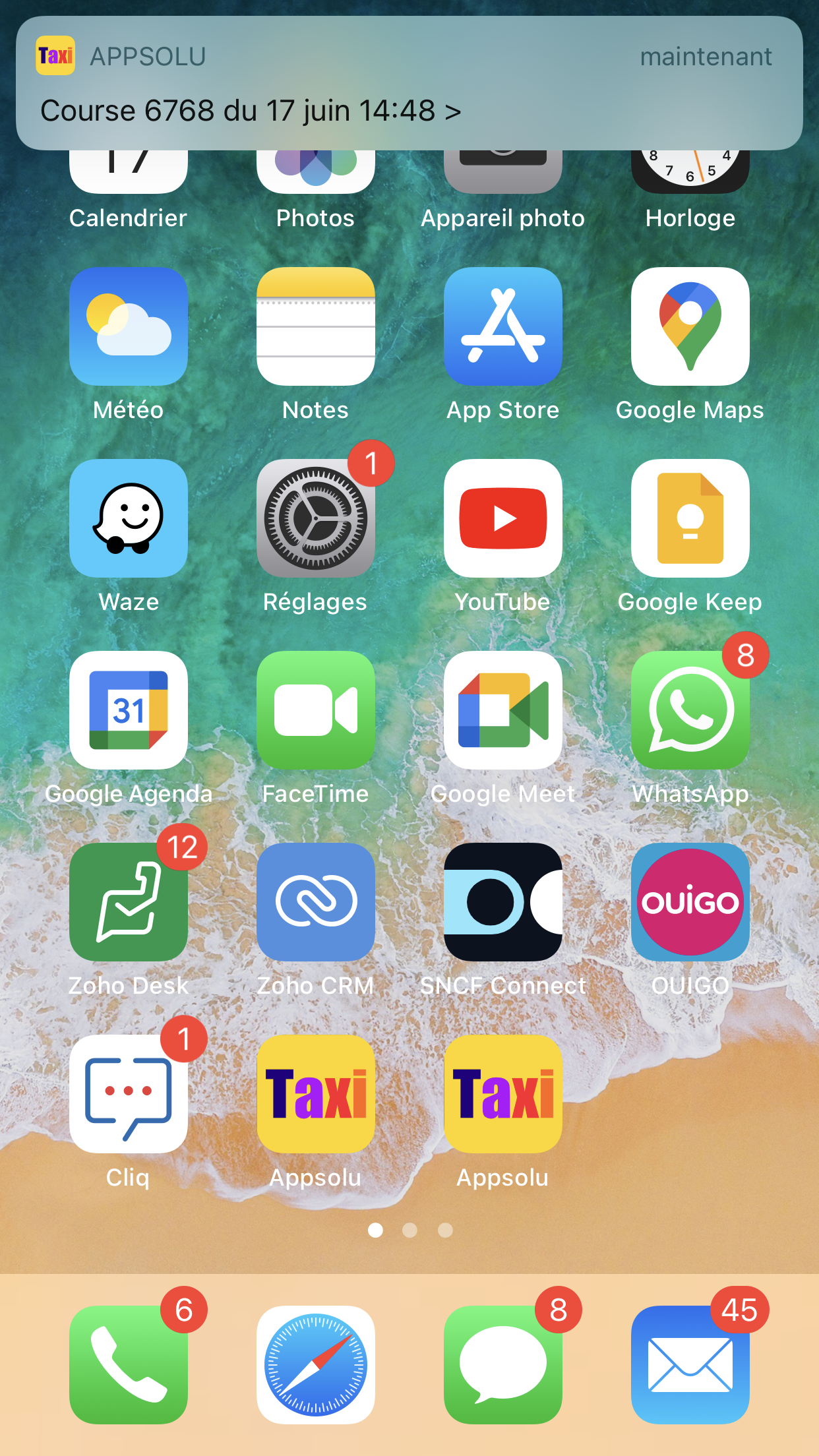Screen dimensions: 819x1456
Task: Open SNCF Connect app
Action: click(503, 903)
